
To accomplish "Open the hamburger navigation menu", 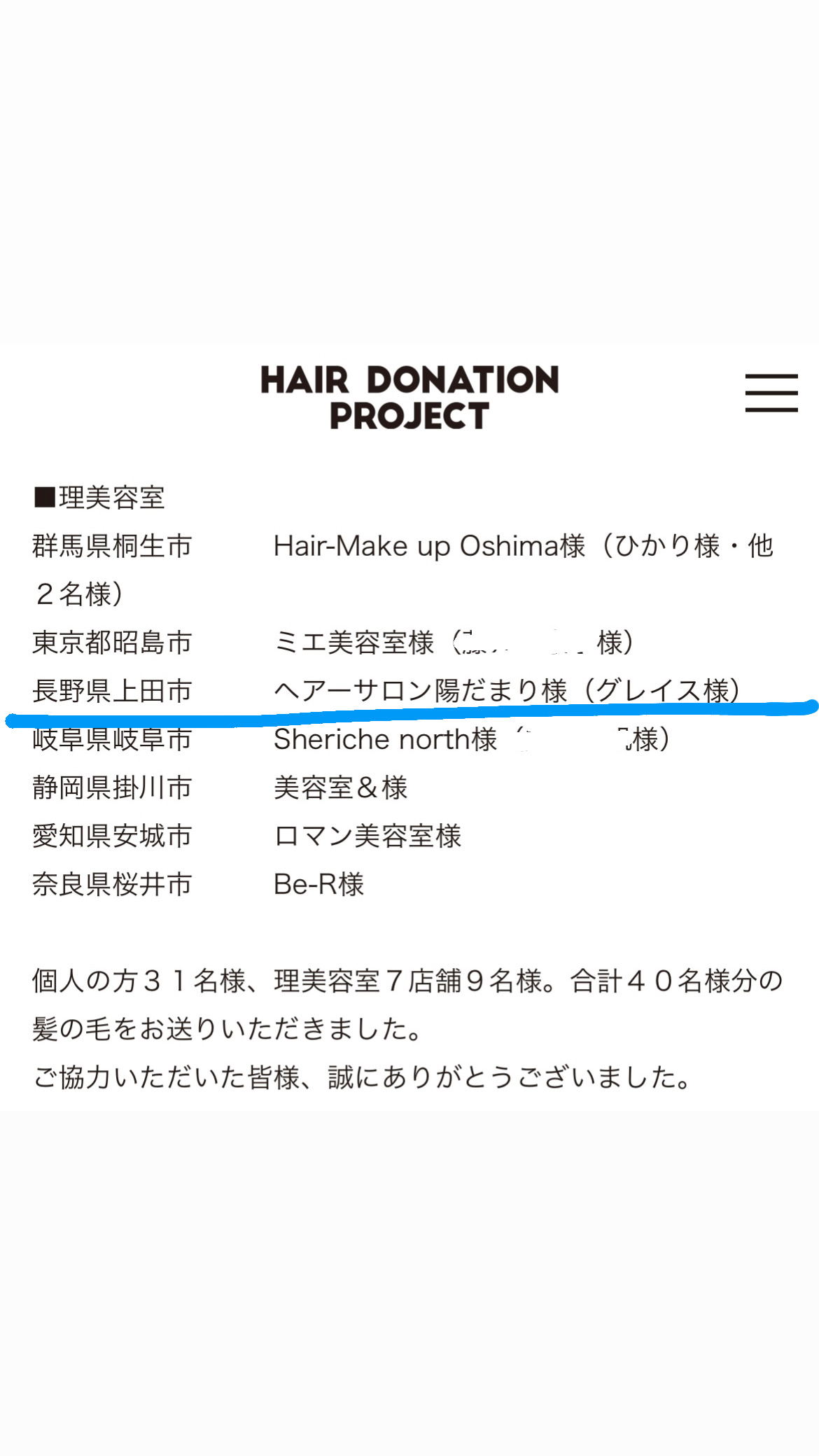I will click(771, 393).
